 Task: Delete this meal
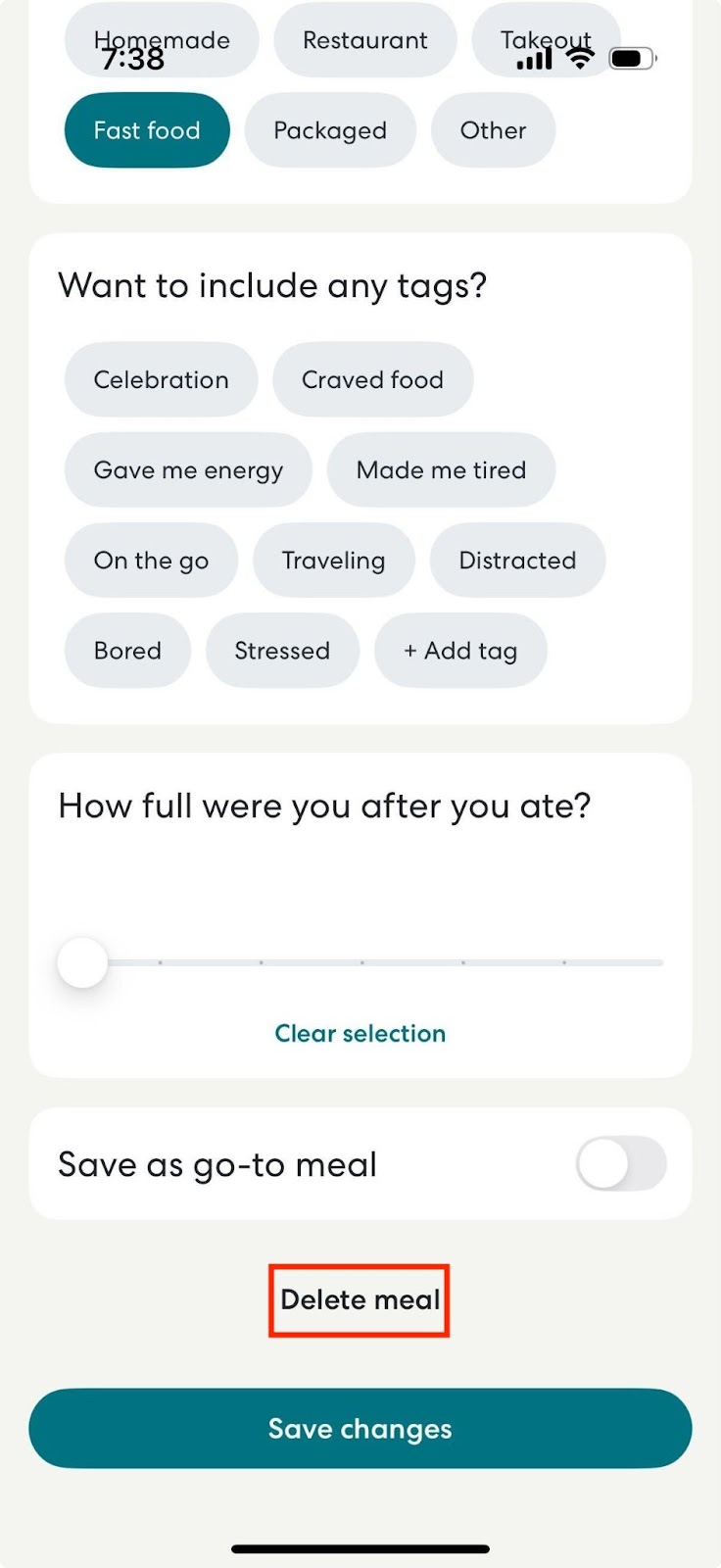point(360,1299)
